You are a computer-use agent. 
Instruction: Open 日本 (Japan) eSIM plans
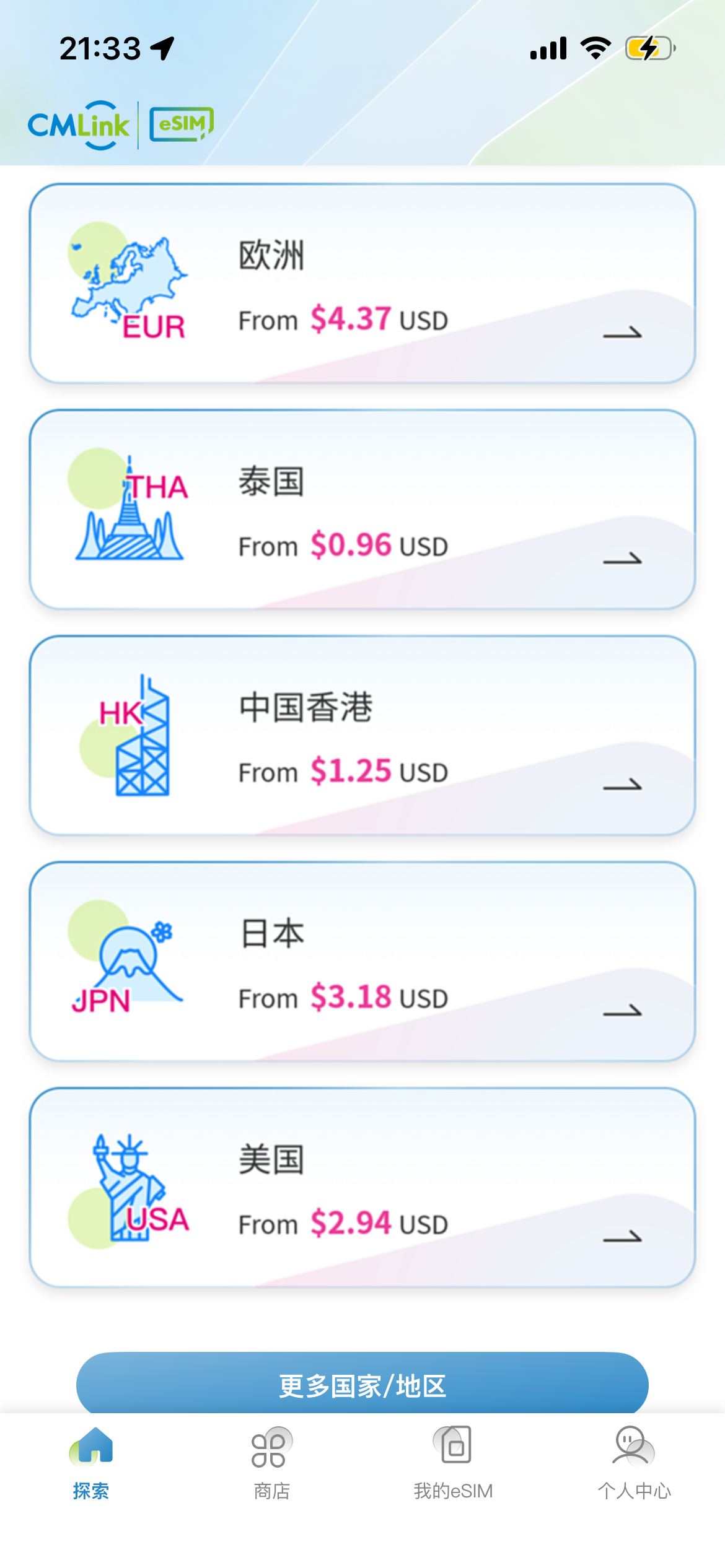(x=362, y=962)
